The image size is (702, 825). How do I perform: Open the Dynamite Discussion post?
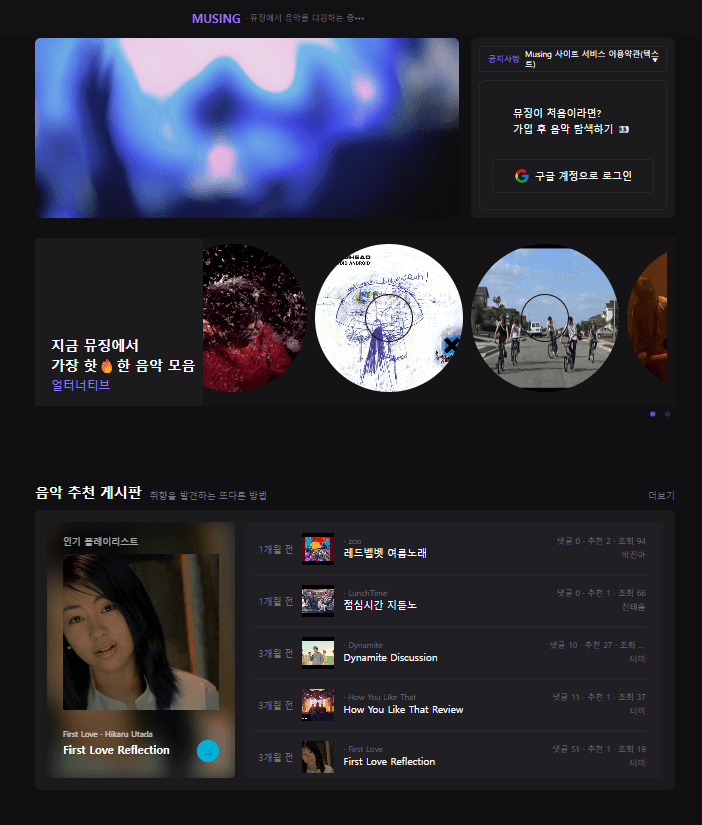(390, 657)
